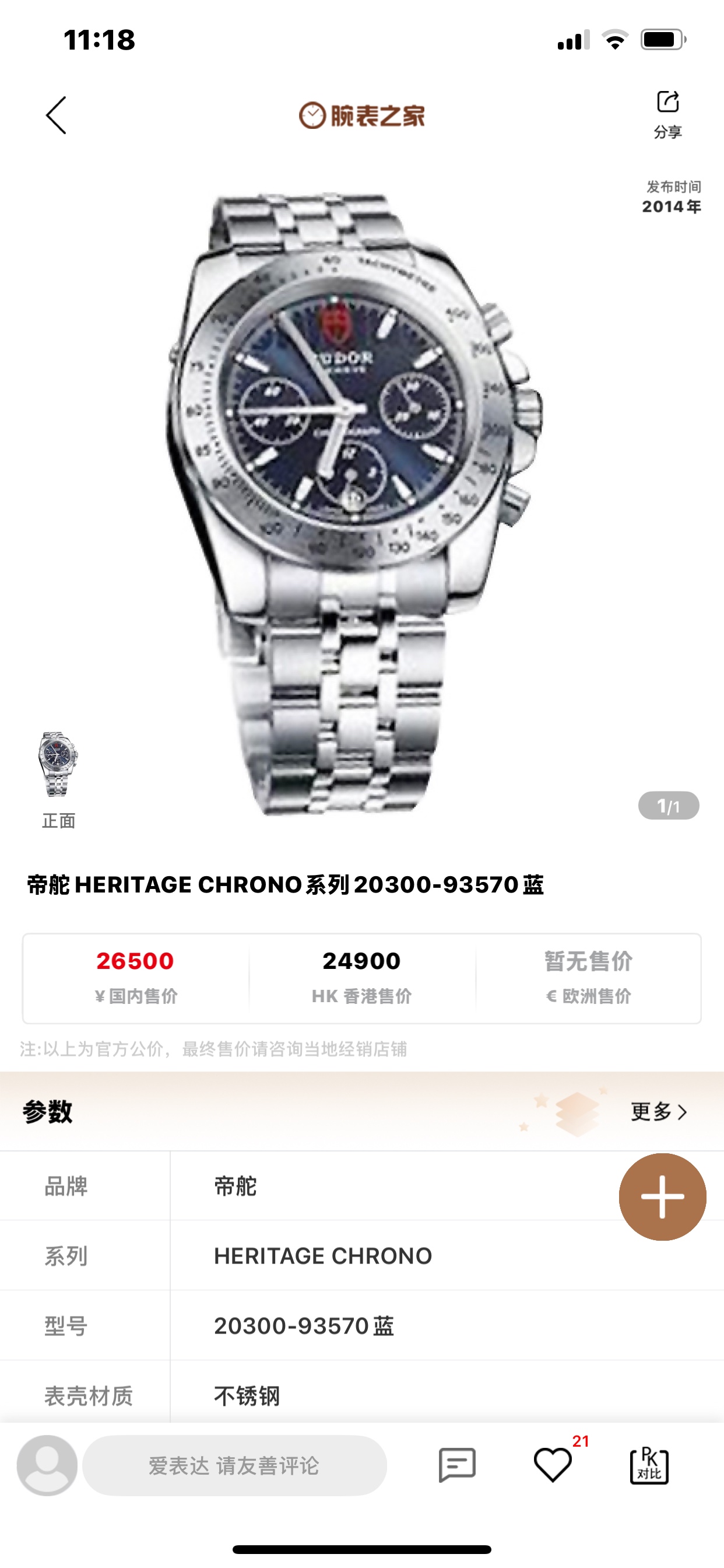
Task: Open PK 对比 comparison
Action: coord(649,1465)
